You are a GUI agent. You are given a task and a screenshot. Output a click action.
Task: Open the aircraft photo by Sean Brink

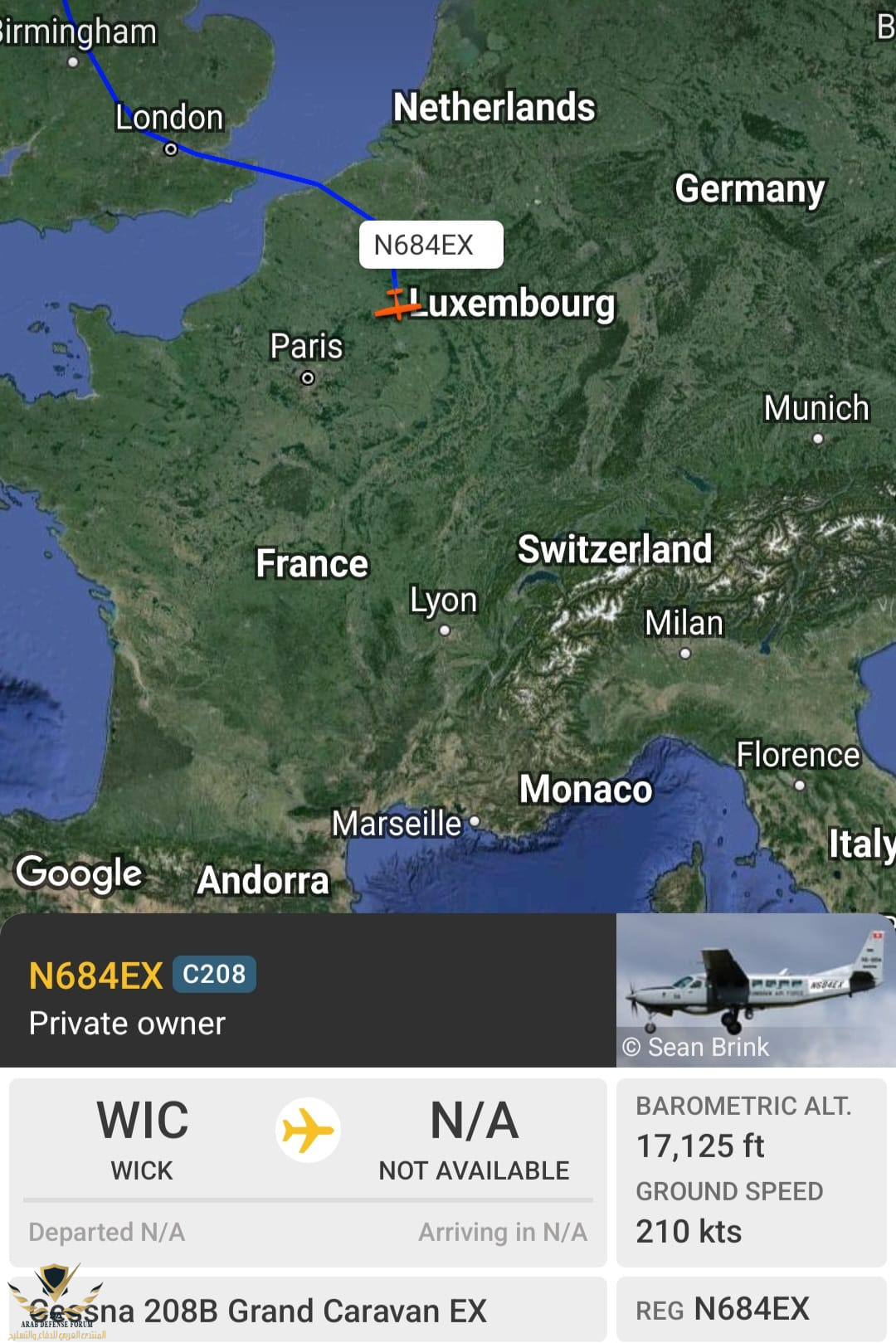755,989
